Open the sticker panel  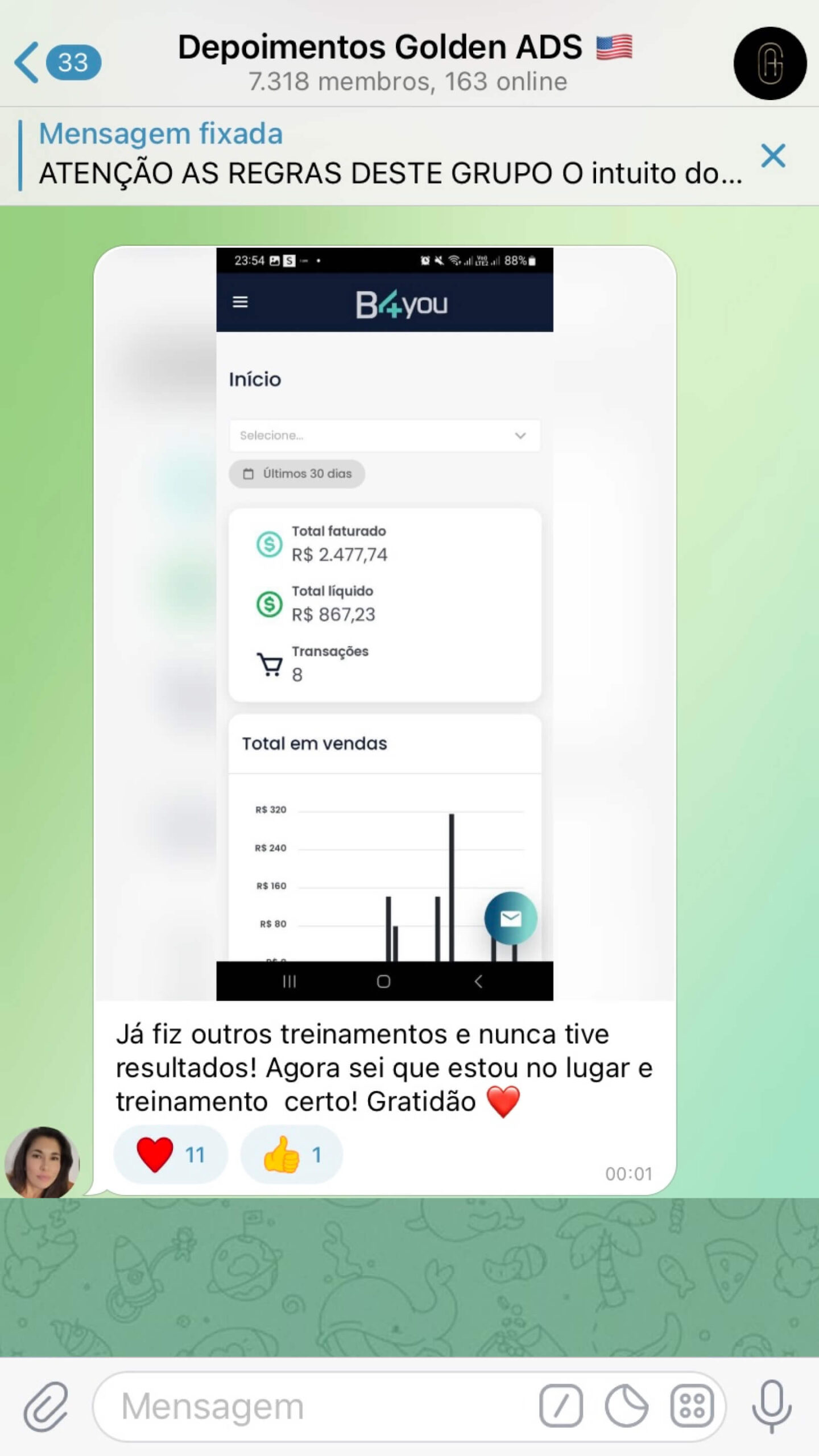(626, 1406)
